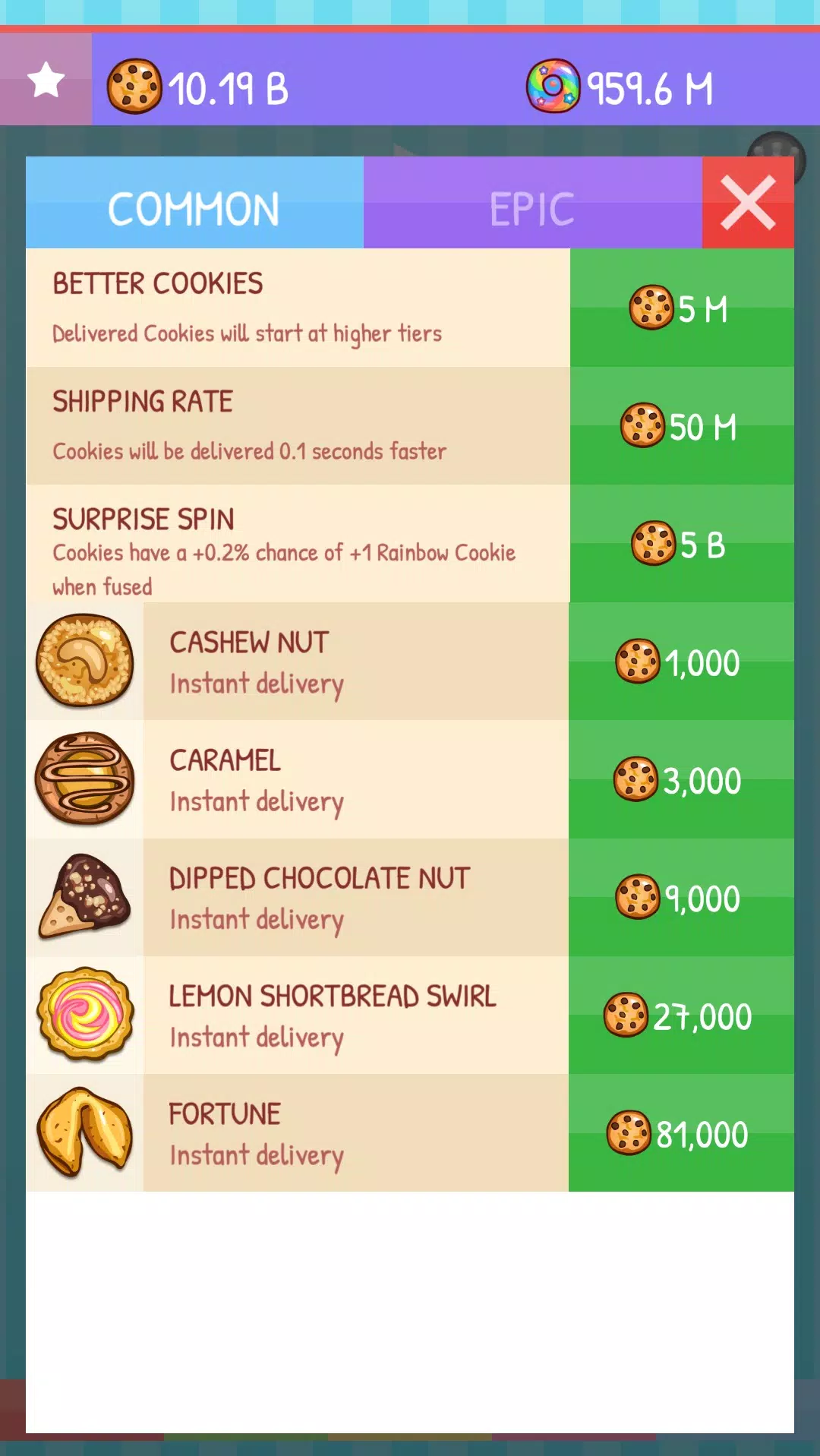Buy Lemon Shortbread Swirl for 27,000 cookies

(x=680, y=1015)
